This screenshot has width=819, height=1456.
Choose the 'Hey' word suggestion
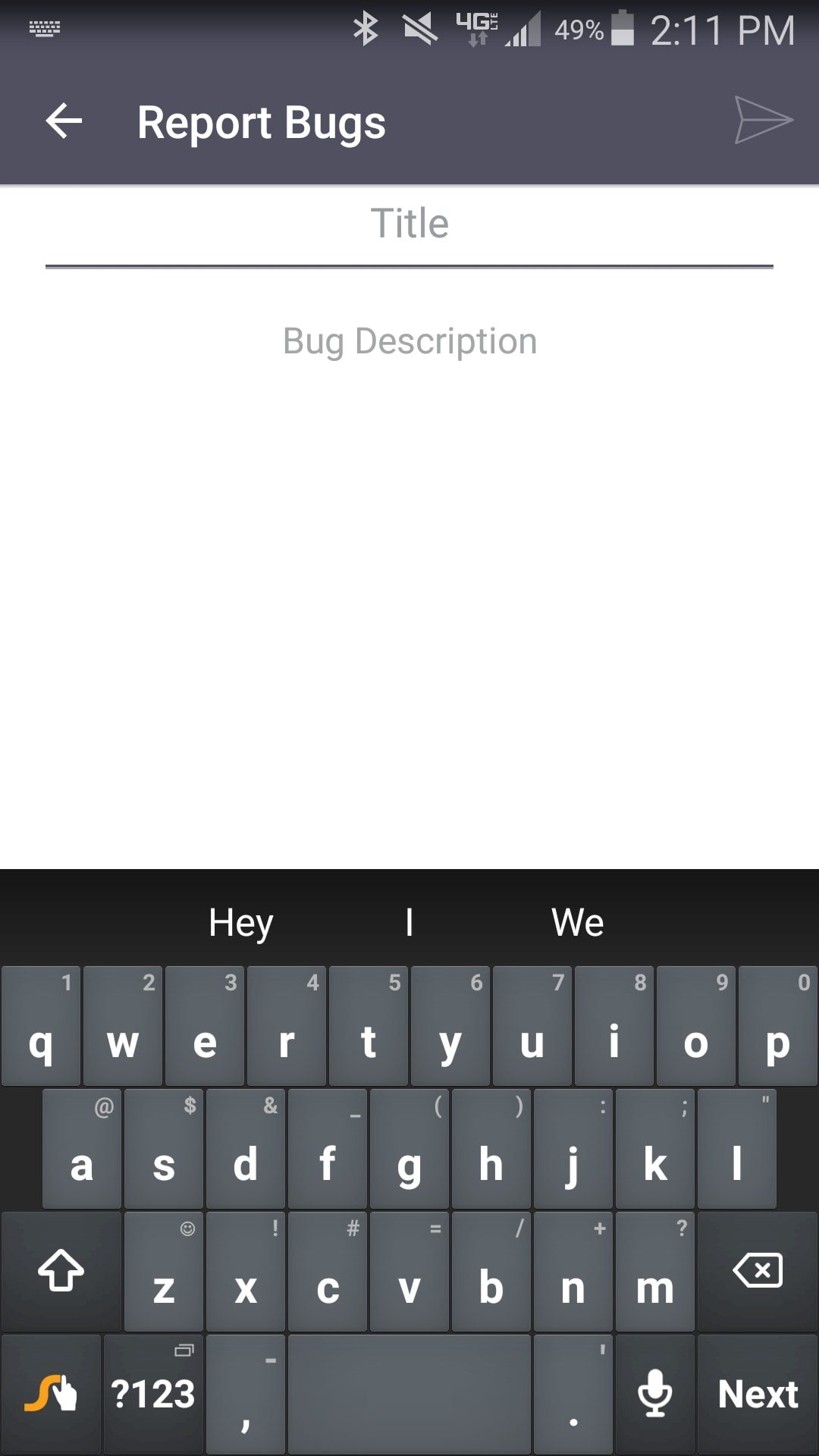point(241,923)
